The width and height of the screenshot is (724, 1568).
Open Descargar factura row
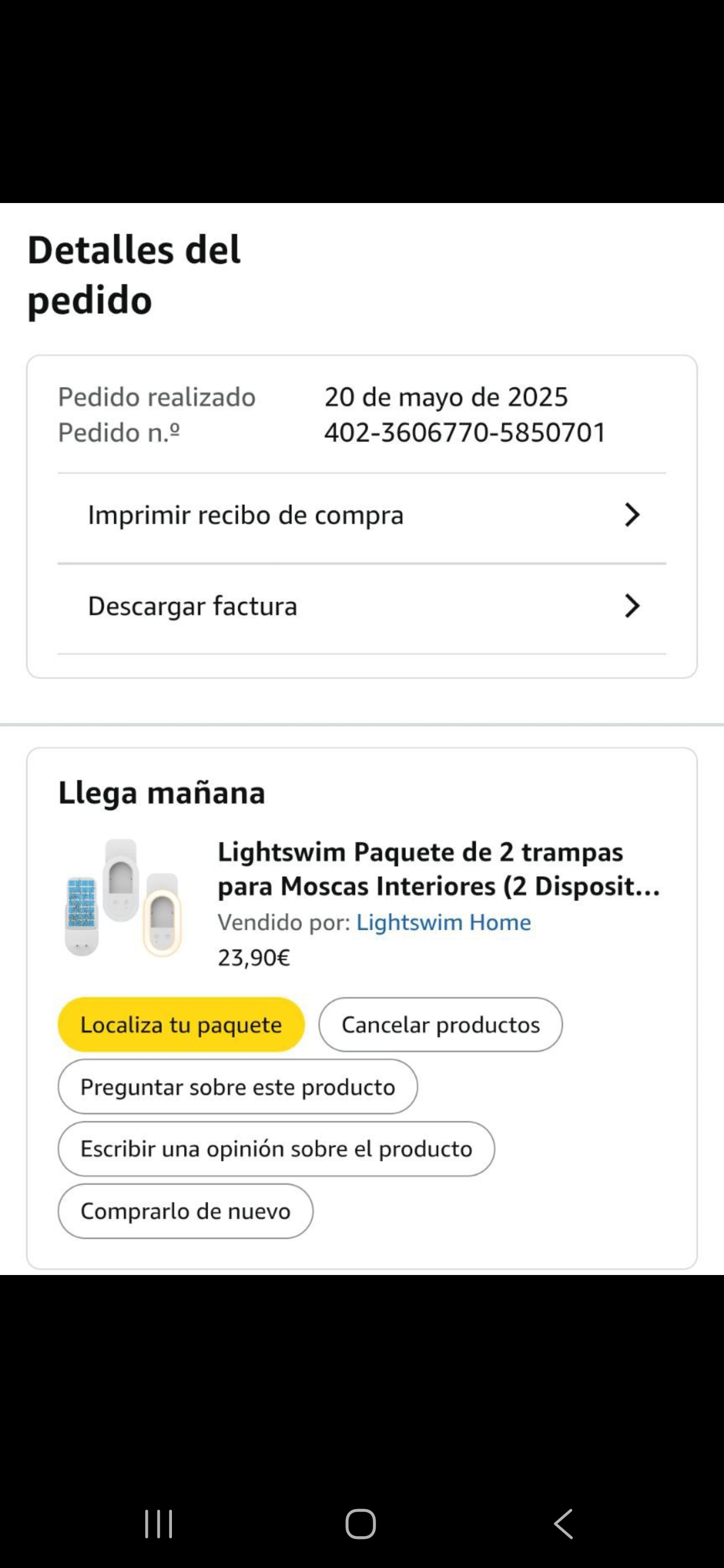pyautogui.click(x=361, y=606)
